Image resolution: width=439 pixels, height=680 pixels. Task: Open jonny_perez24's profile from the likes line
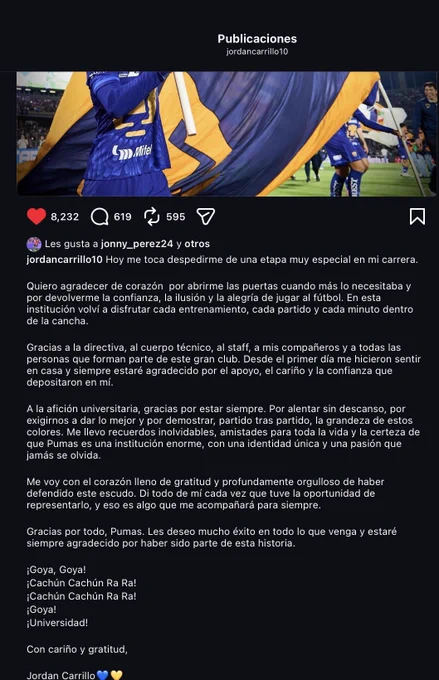137,244
